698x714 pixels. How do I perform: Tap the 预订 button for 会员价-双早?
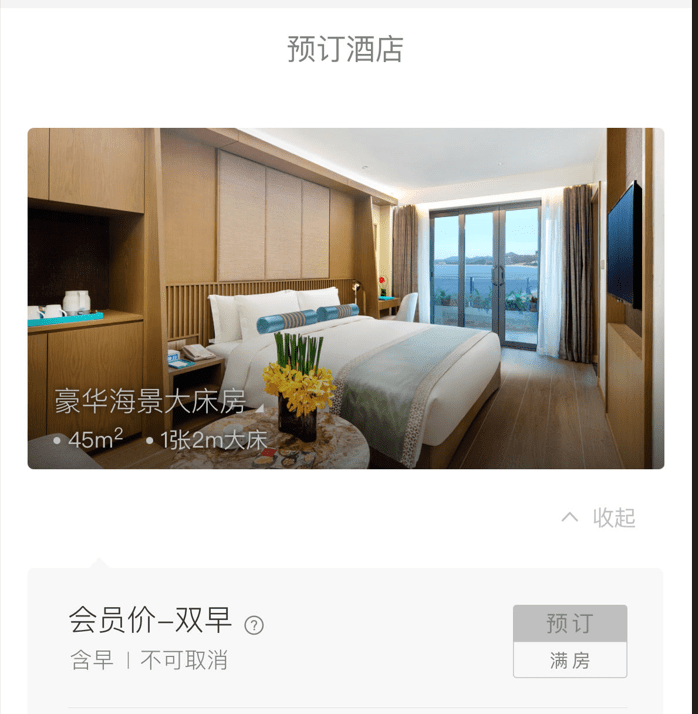click(x=570, y=625)
